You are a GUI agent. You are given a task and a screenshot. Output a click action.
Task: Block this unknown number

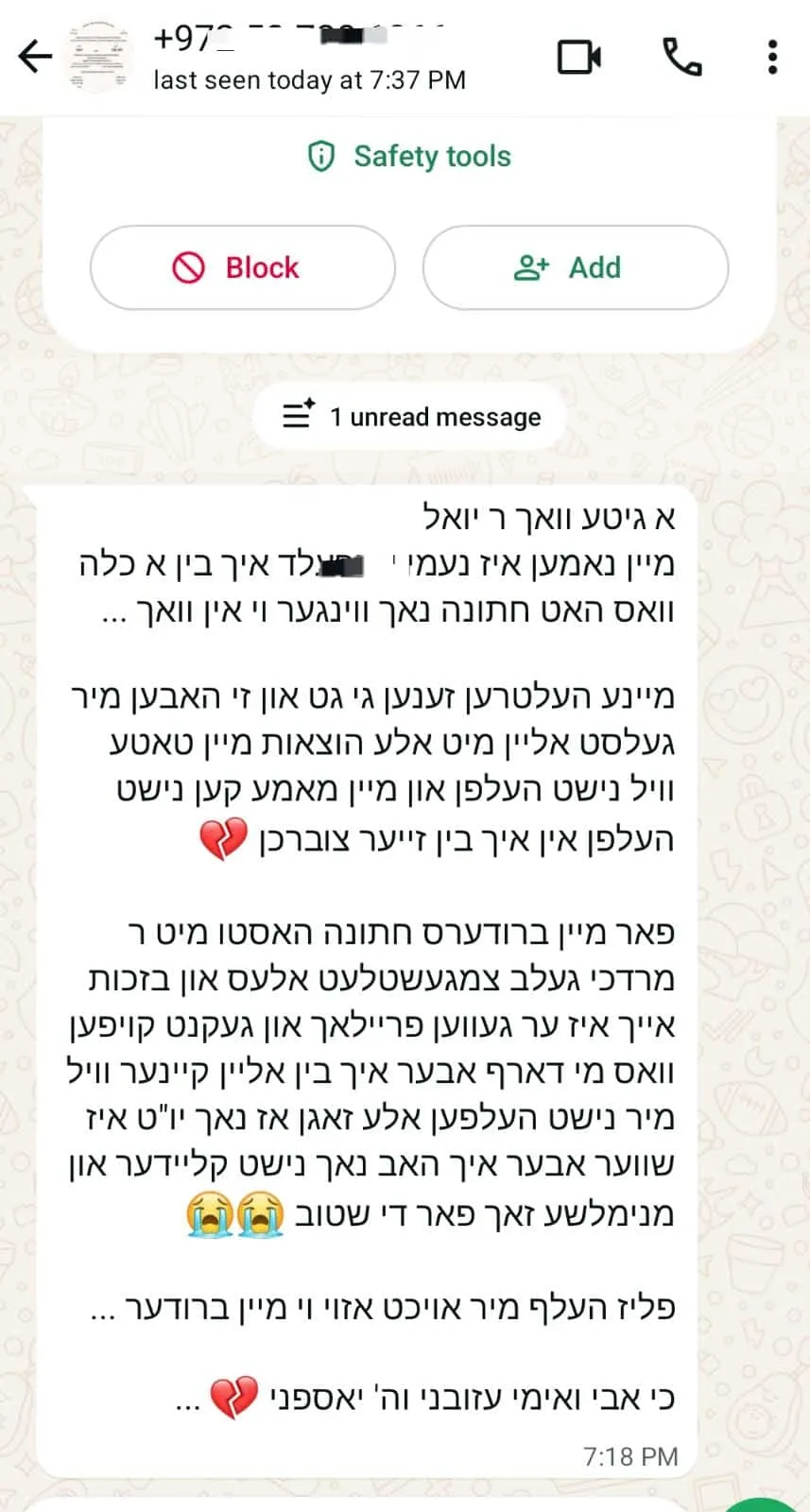tap(242, 267)
